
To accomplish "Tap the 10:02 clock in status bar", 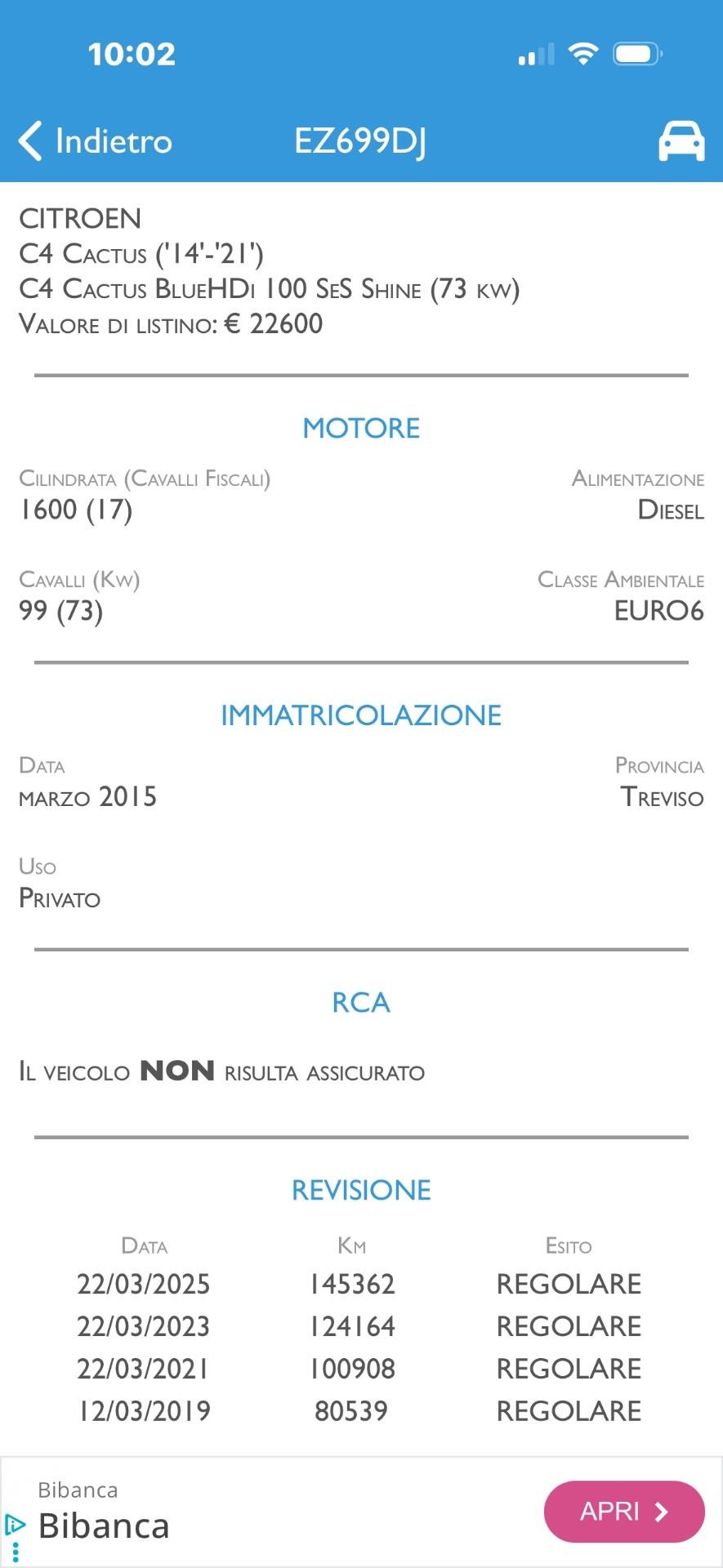I will (x=132, y=54).
